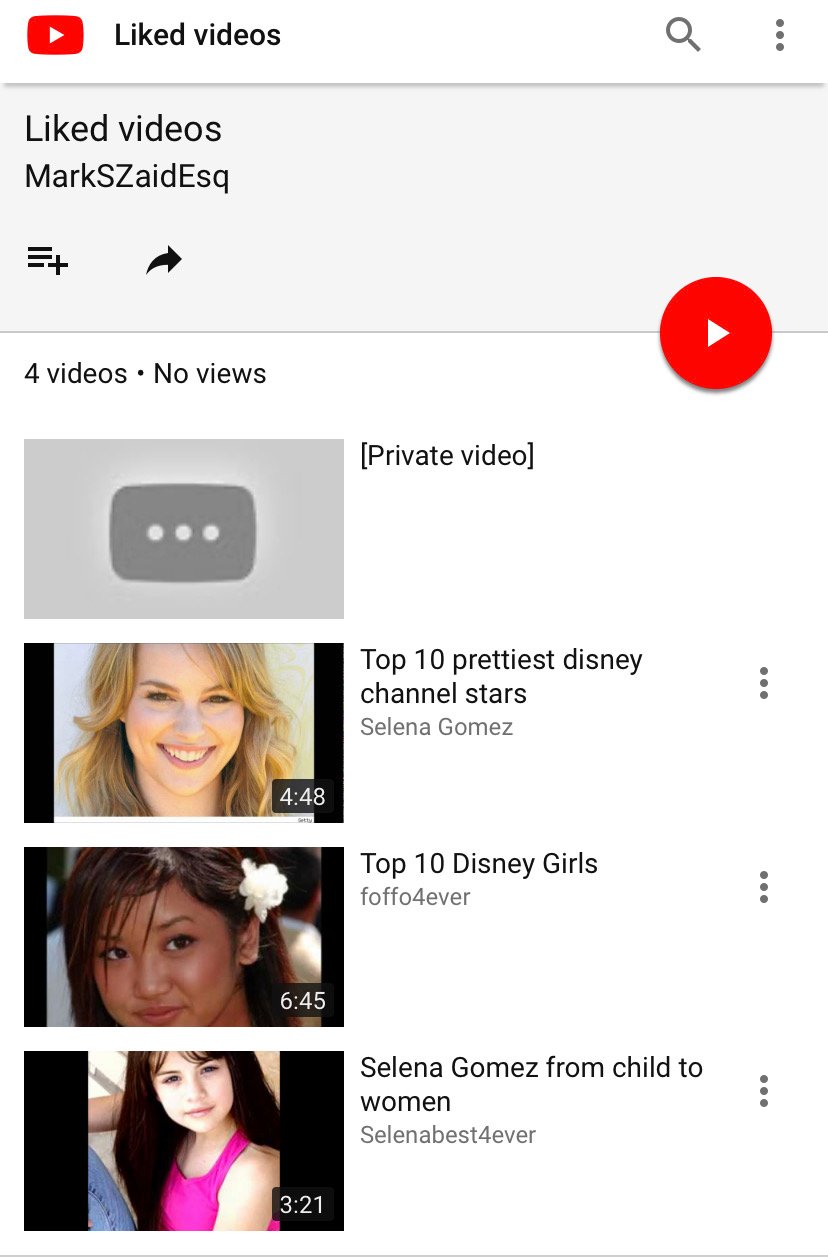This screenshot has height=1257, width=828.
Task: Share the Liked videos playlist
Action: click(164, 261)
